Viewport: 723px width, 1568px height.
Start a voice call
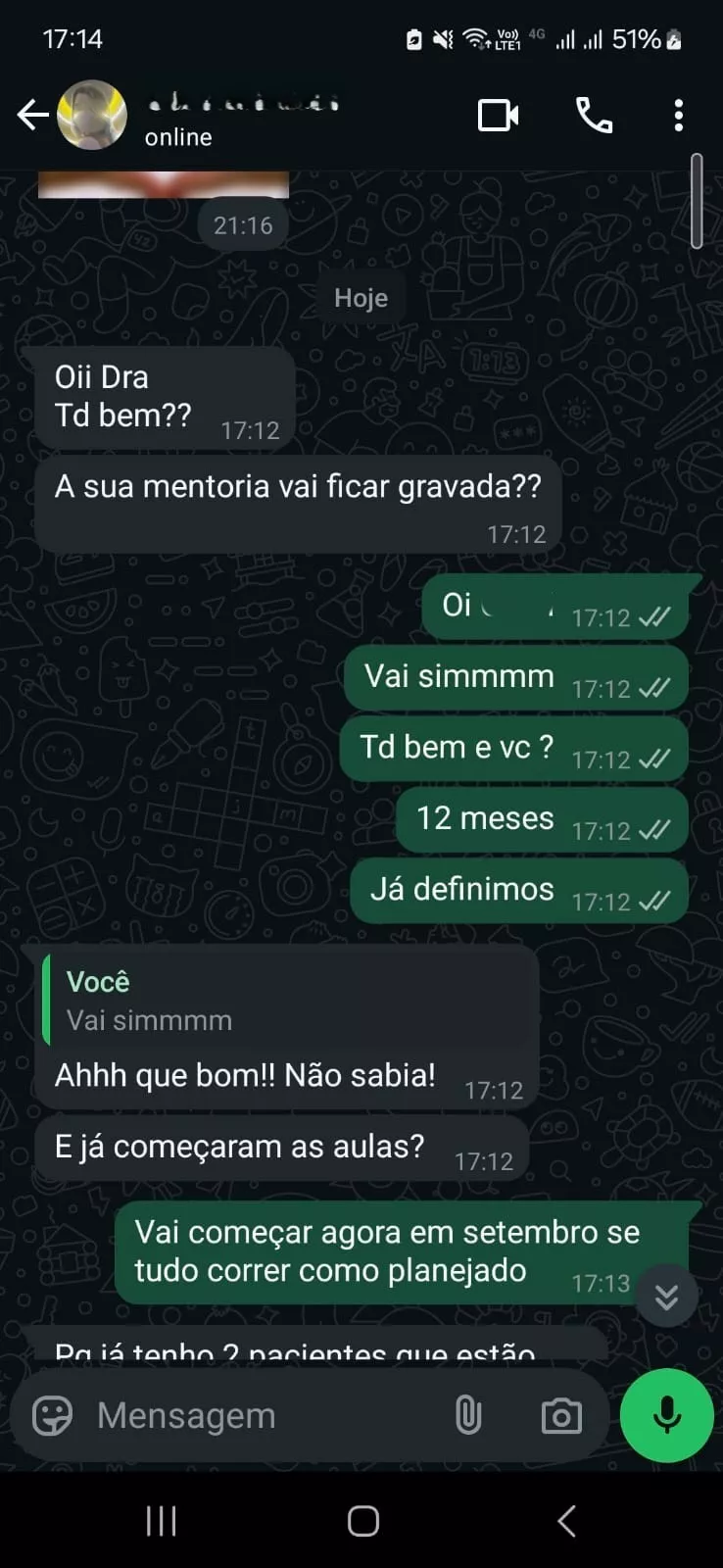[594, 116]
